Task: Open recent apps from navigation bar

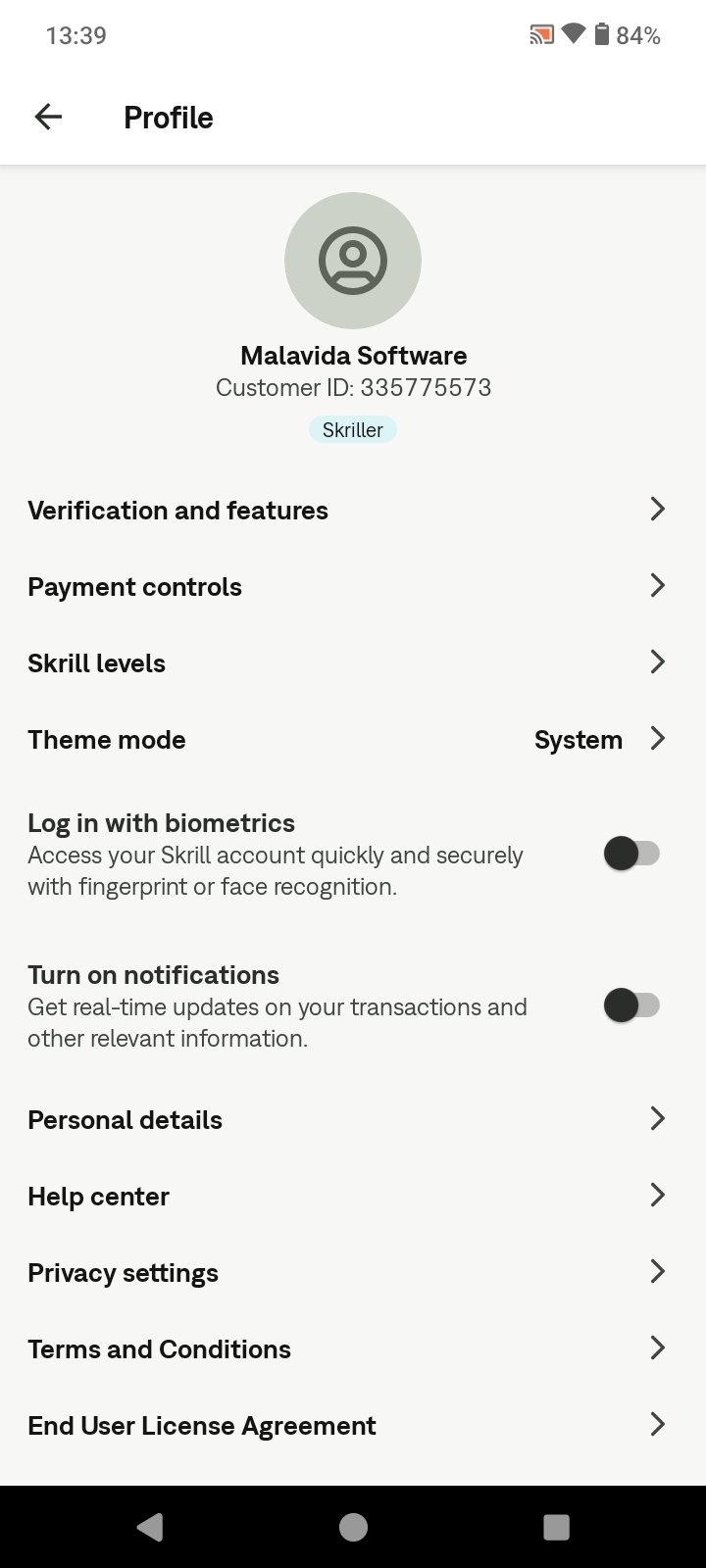Action: pyautogui.click(x=556, y=1527)
